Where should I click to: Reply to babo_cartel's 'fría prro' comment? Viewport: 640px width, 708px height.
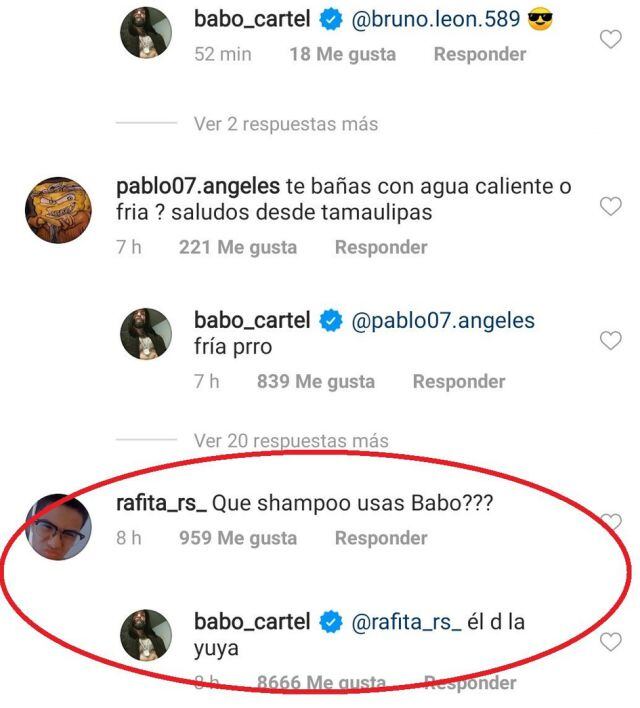coord(459,381)
